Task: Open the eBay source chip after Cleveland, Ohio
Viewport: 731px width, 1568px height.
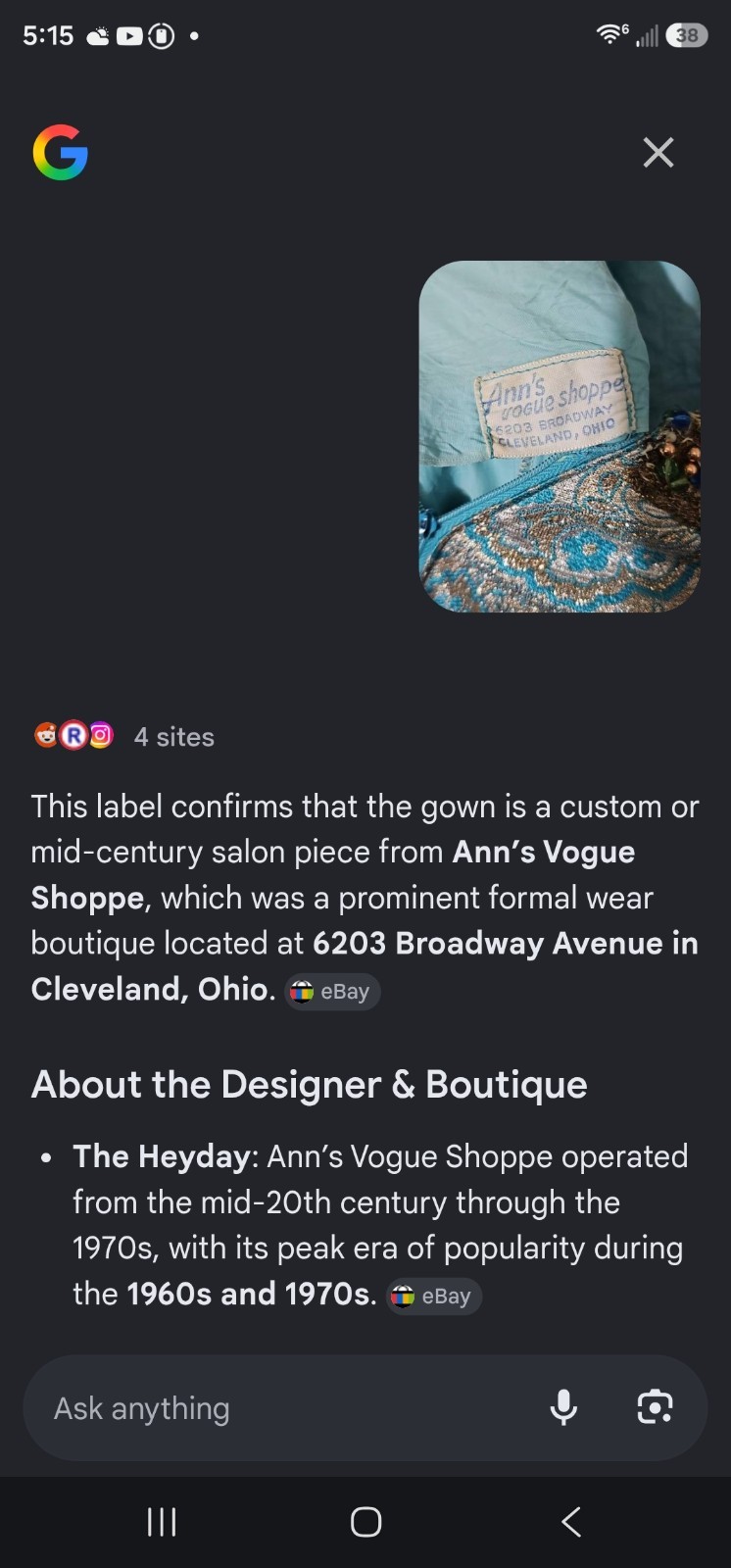Action: tap(332, 991)
